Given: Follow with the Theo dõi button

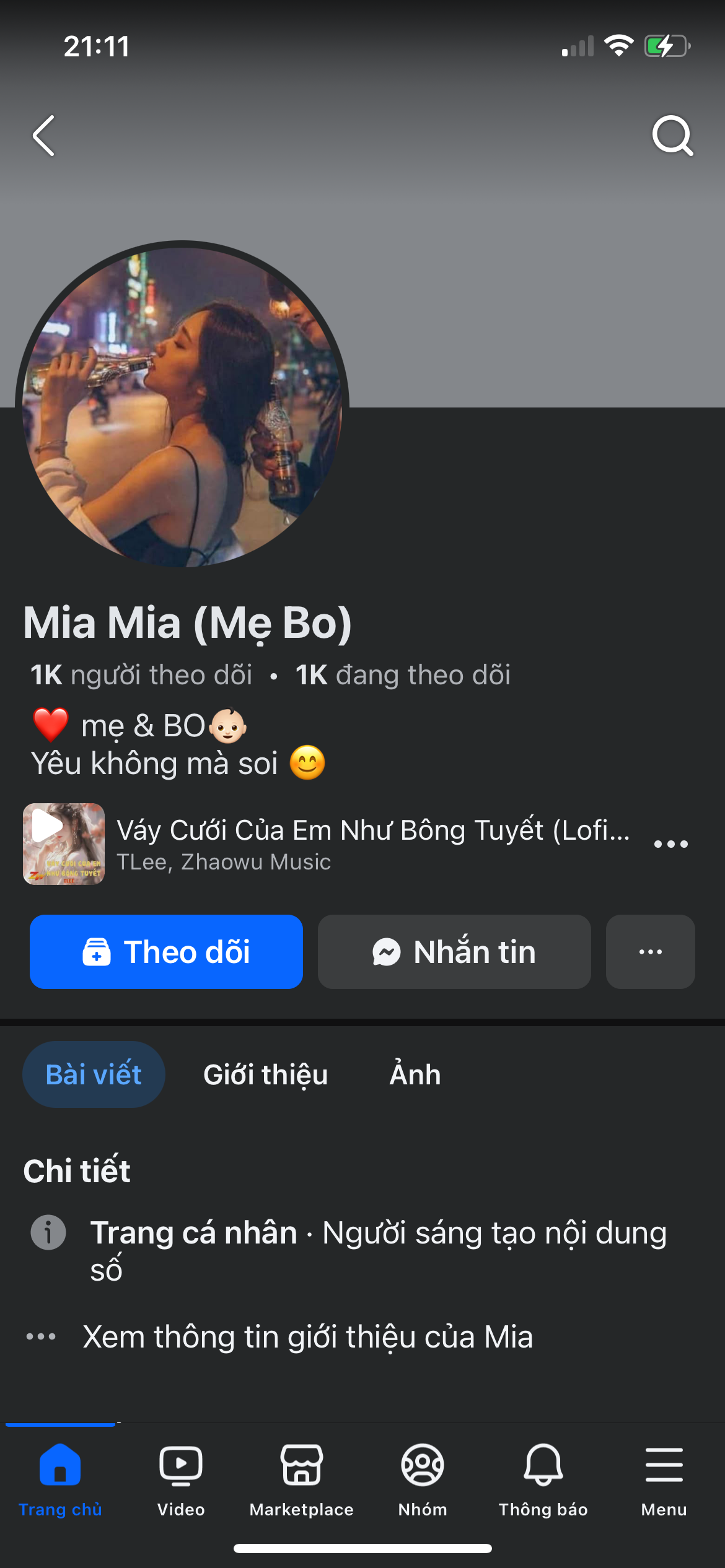Looking at the screenshot, I should (x=166, y=952).
